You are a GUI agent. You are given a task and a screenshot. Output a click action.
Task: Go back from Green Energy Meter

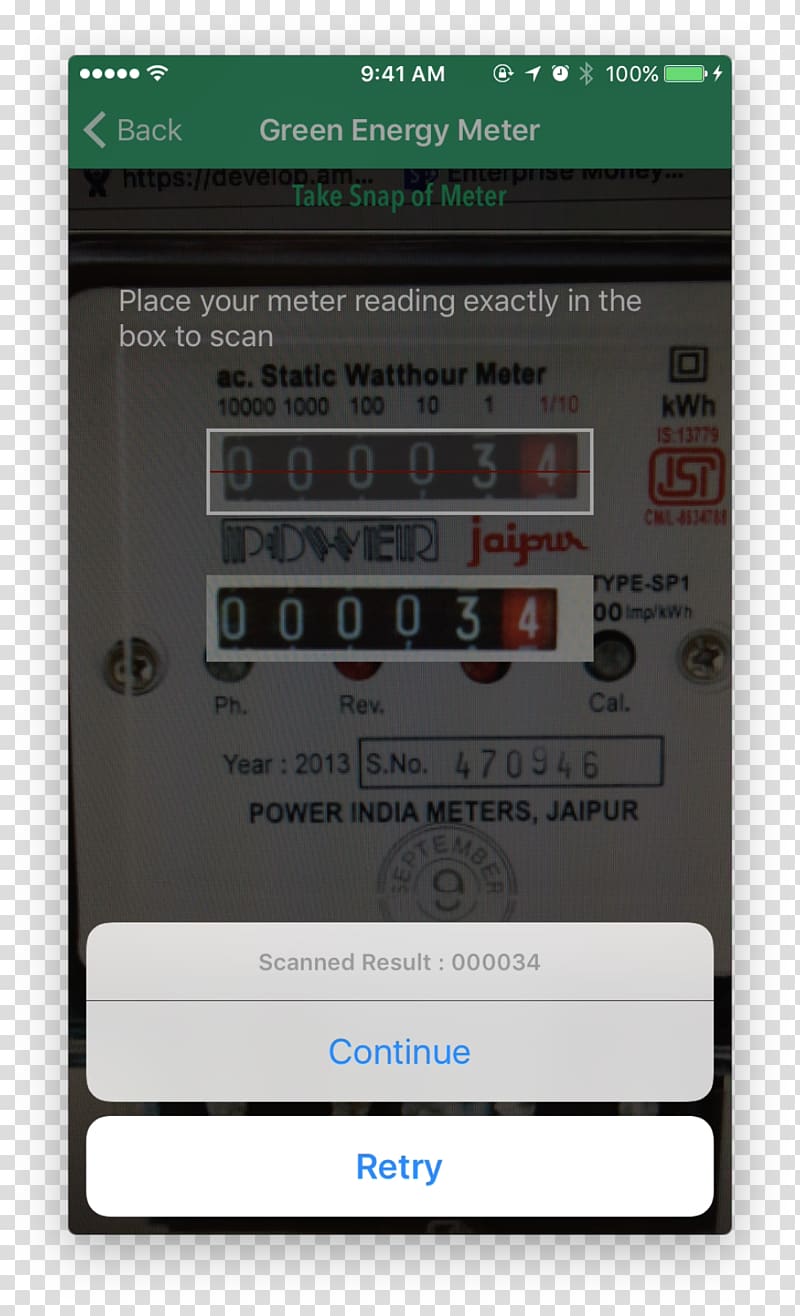pyautogui.click(x=132, y=130)
